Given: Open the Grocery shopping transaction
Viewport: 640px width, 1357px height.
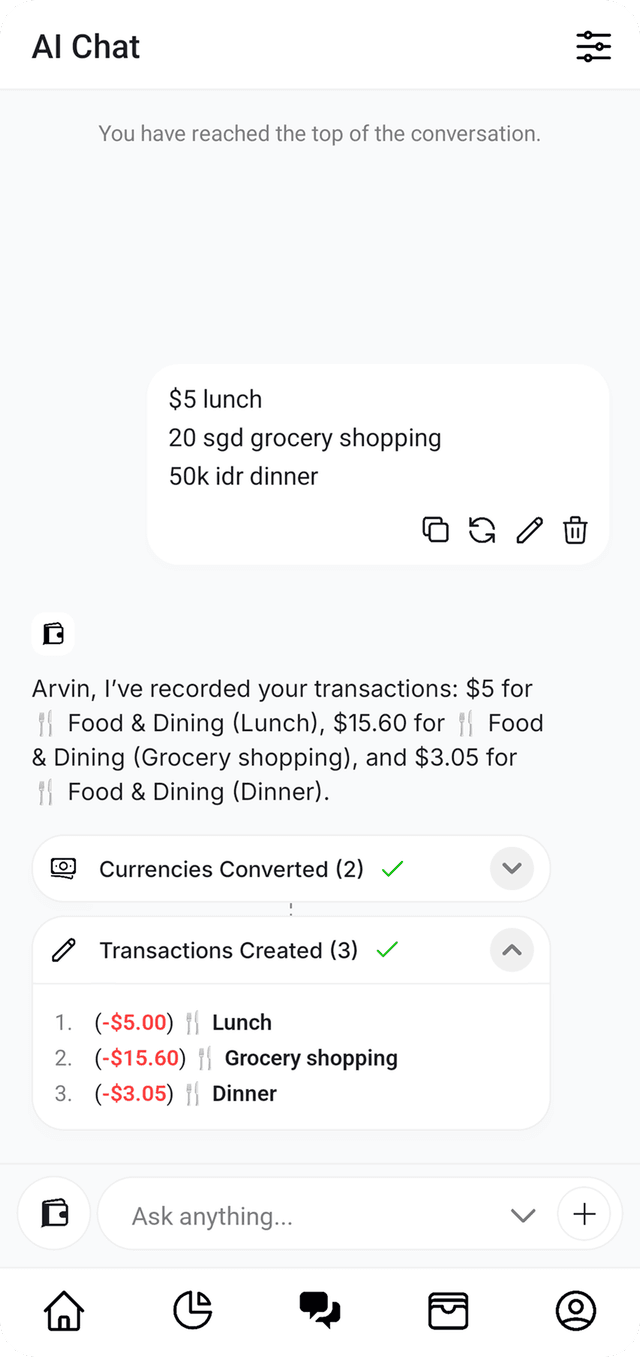Looking at the screenshot, I should point(310,1058).
